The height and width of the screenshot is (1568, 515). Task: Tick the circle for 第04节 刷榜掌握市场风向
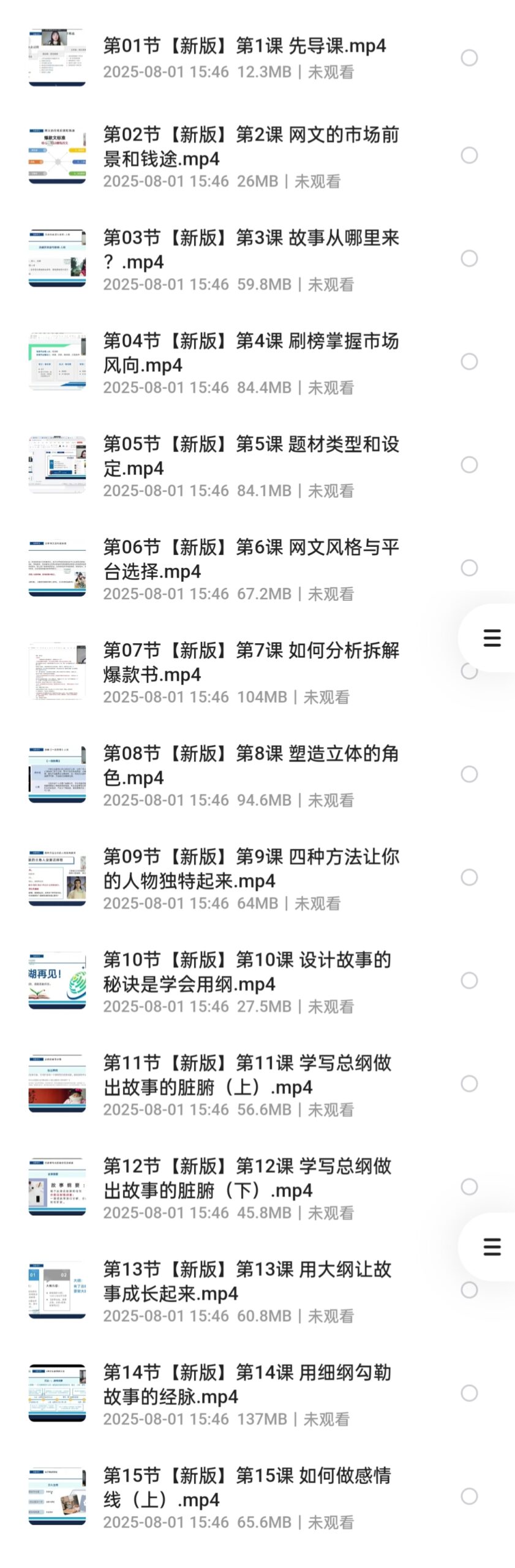pyautogui.click(x=469, y=362)
